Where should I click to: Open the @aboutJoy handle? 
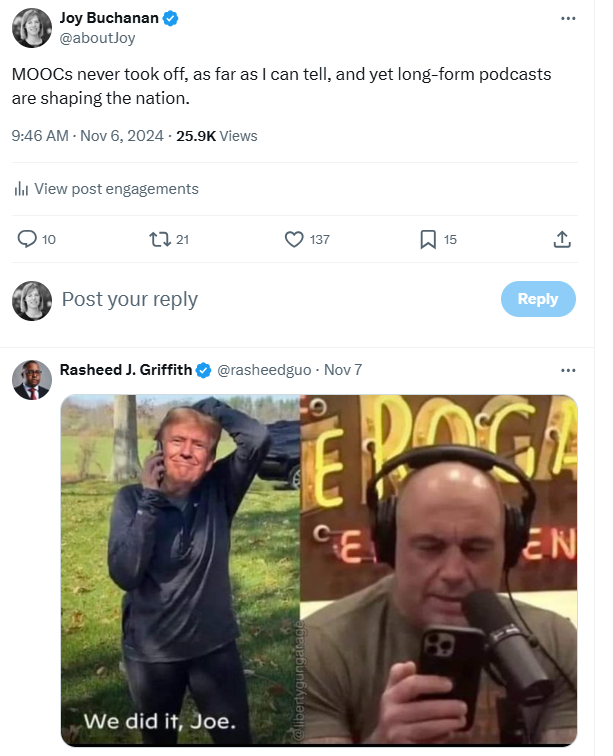pos(97,38)
